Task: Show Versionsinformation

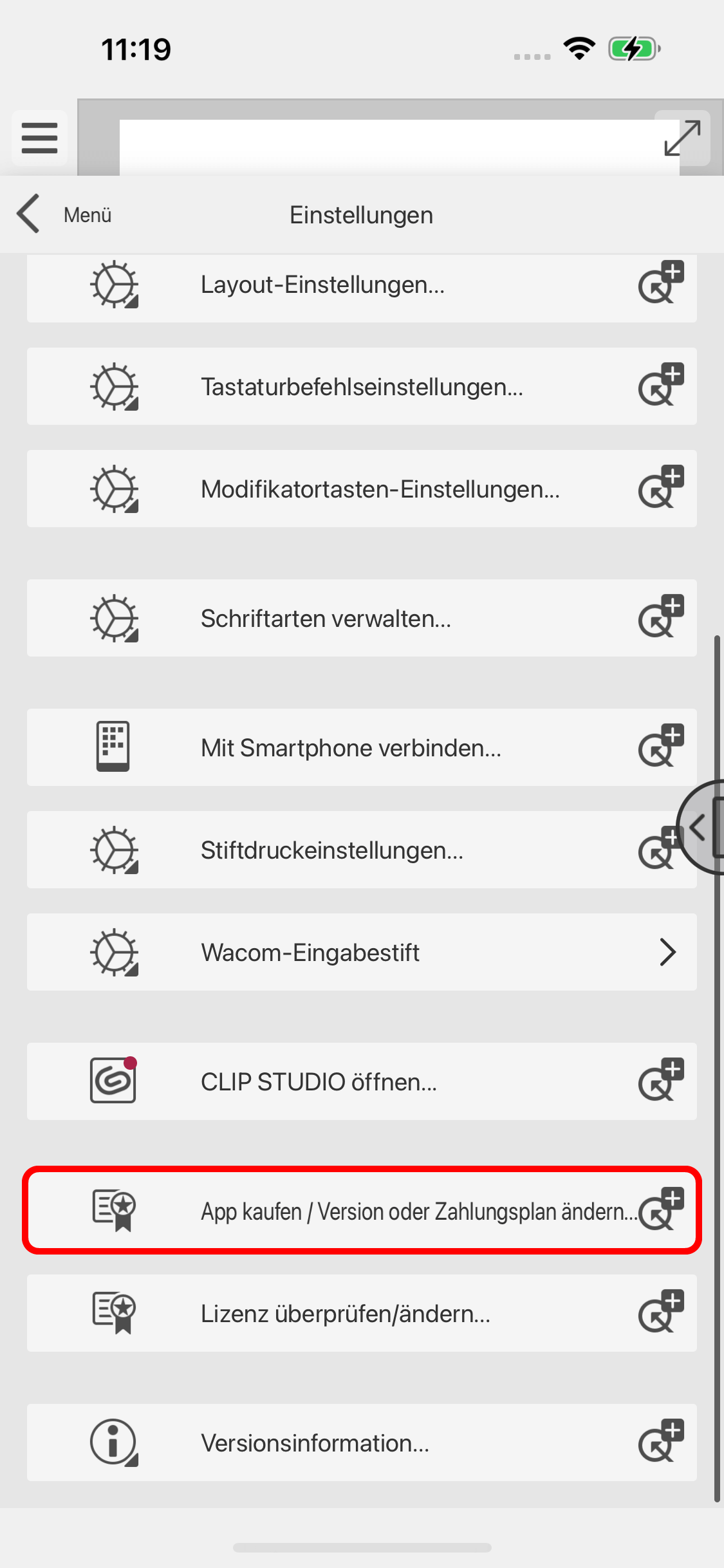Action: [315, 1443]
